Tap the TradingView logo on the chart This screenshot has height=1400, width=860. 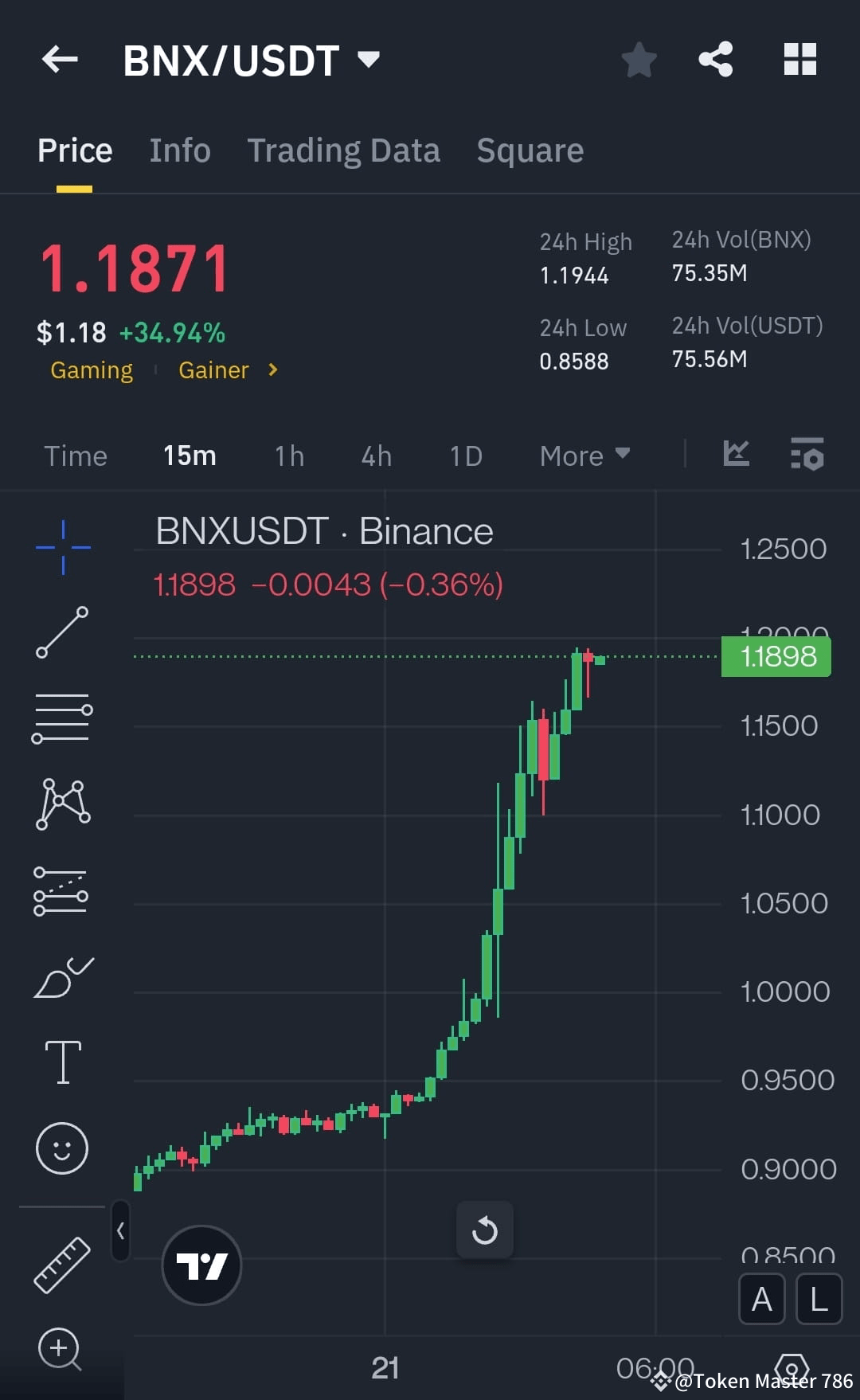[x=201, y=1266]
